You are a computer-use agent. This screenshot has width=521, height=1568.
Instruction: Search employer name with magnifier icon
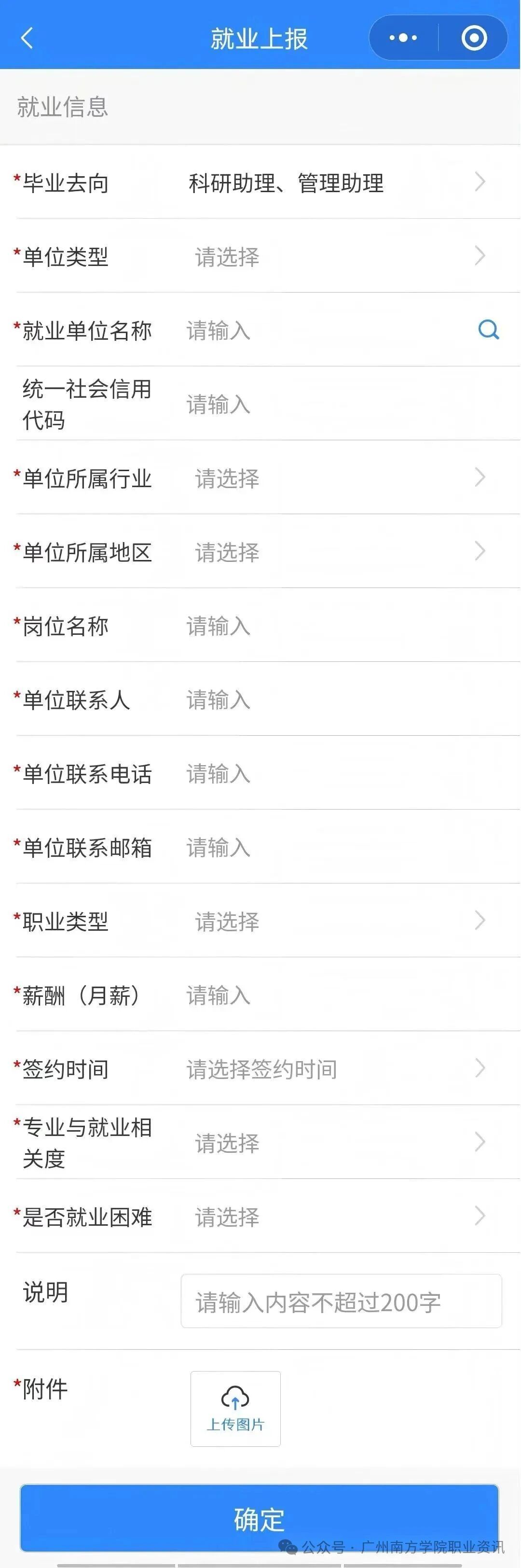pos(488,330)
